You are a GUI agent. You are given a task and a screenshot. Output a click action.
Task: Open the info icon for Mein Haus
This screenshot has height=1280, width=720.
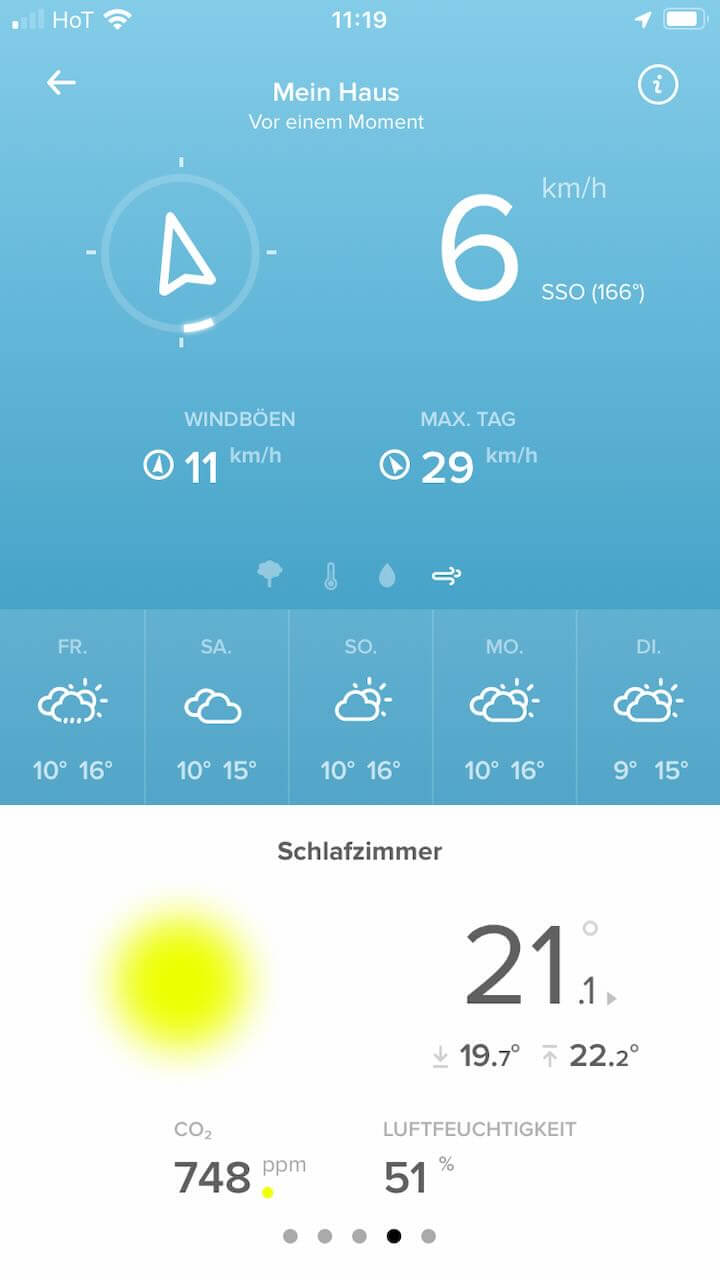[658, 86]
